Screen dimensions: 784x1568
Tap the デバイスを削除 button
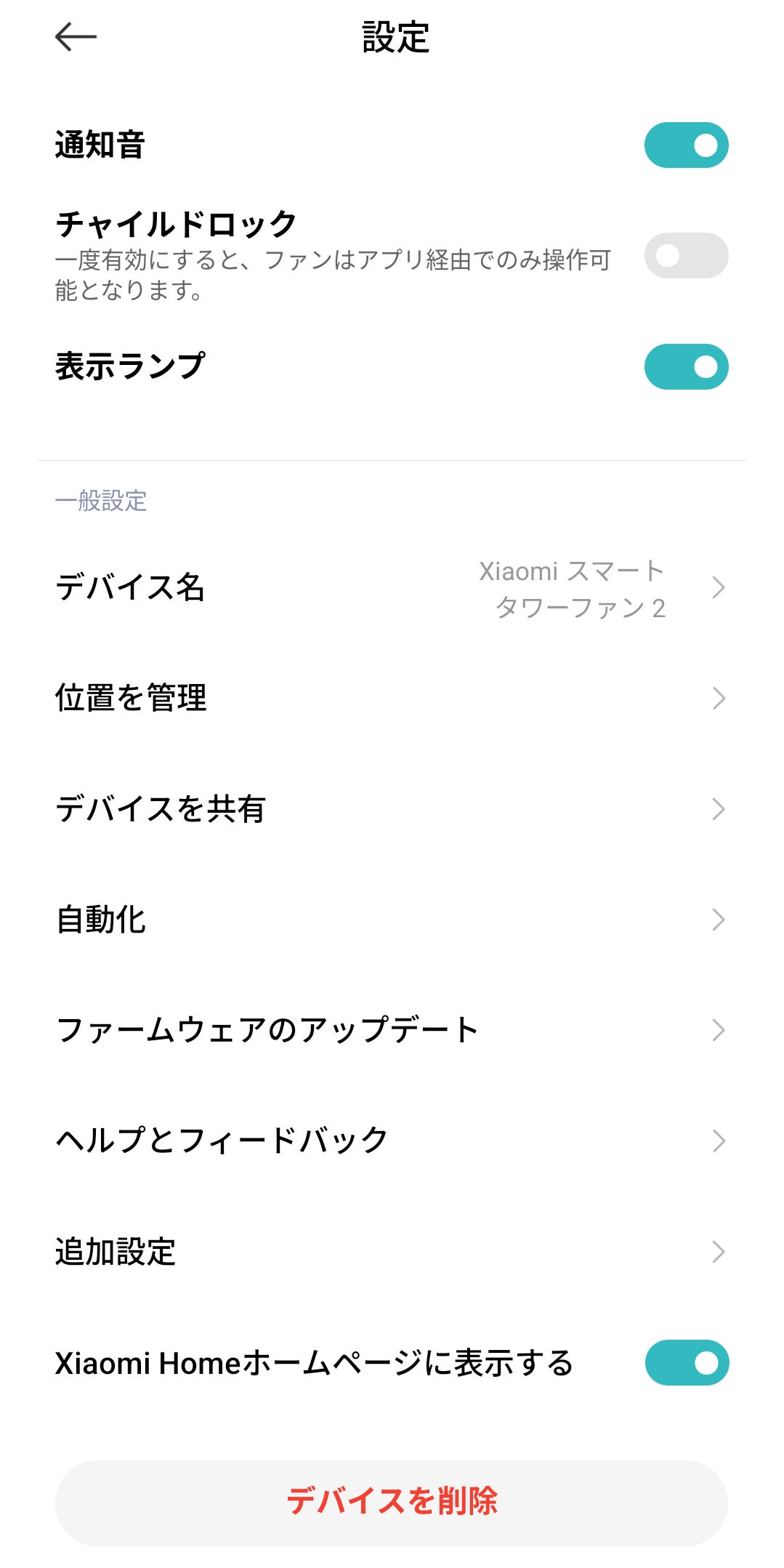click(392, 1503)
